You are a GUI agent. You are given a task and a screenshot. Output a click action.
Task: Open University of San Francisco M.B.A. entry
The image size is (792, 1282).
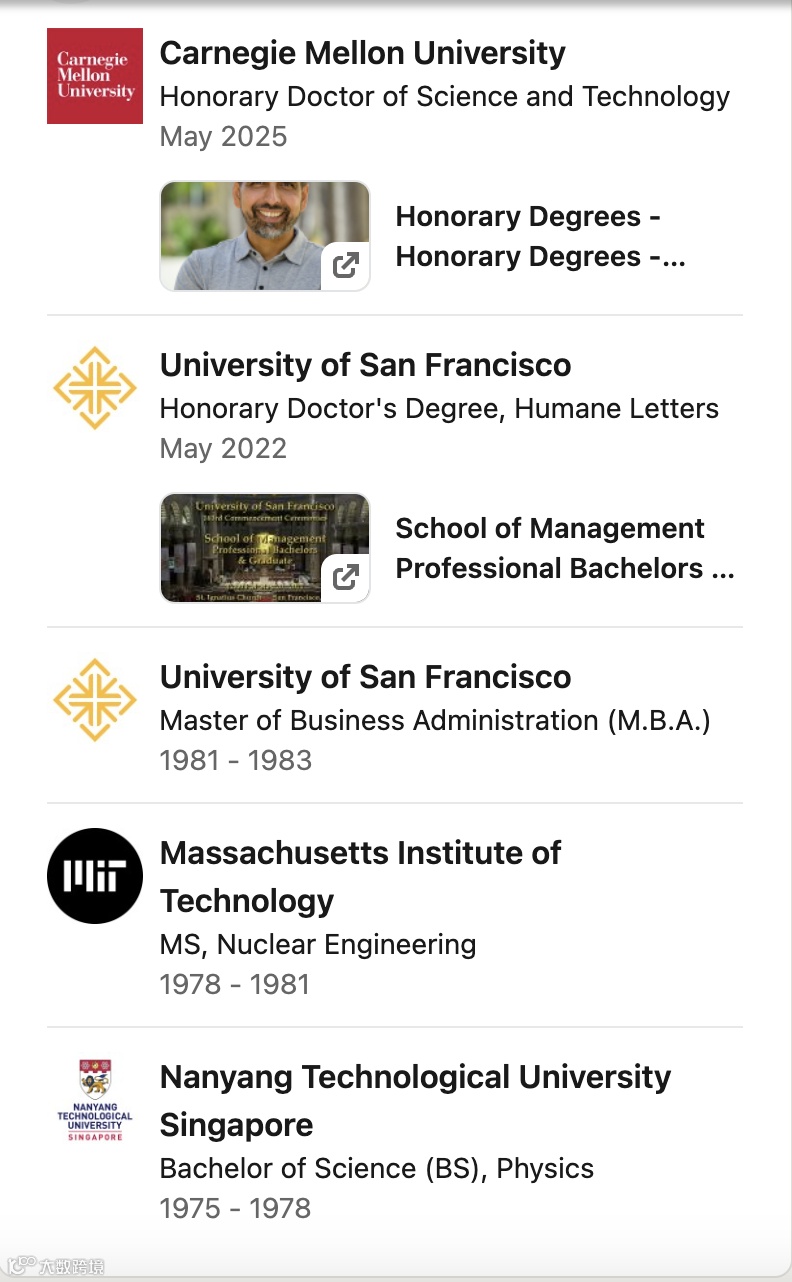click(365, 677)
